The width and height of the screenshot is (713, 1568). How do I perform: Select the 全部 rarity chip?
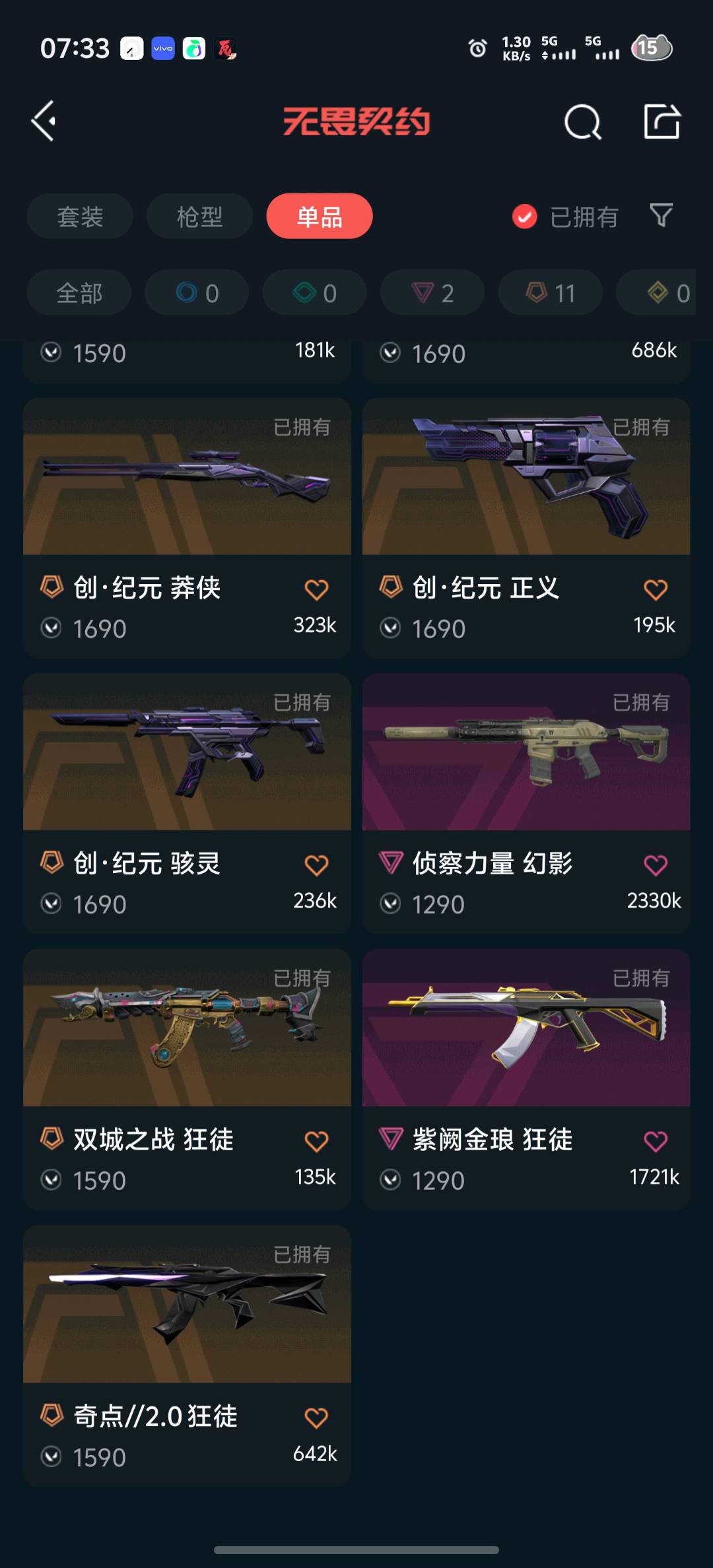(x=79, y=293)
